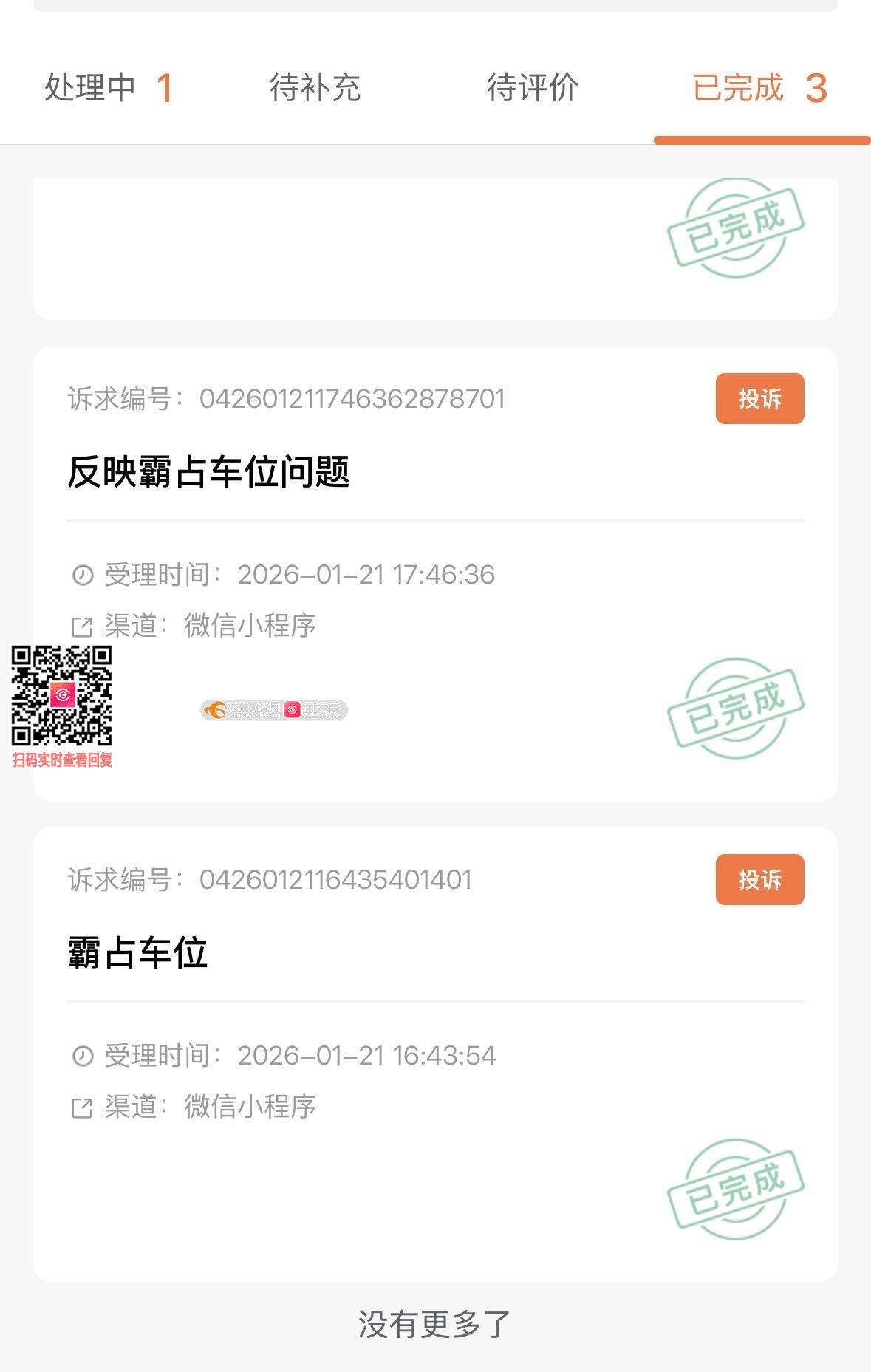Show the 已完成 tab
The width and height of the screenshot is (871, 1372).
759,89
